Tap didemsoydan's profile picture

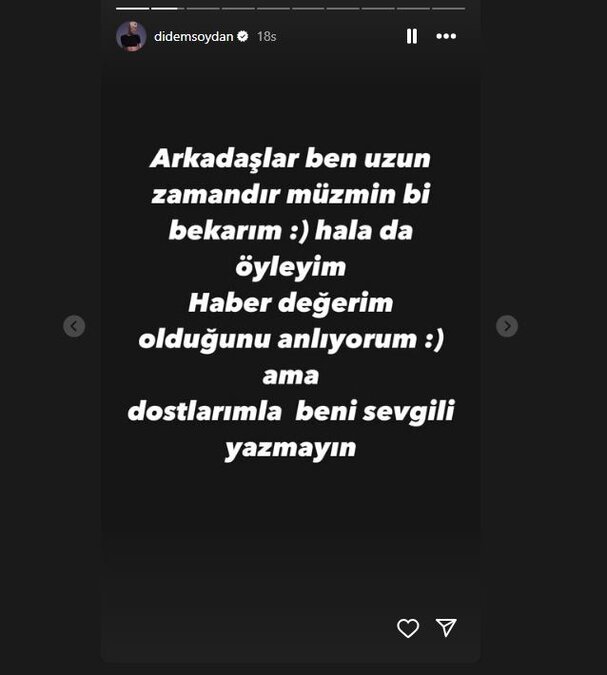click(131, 36)
